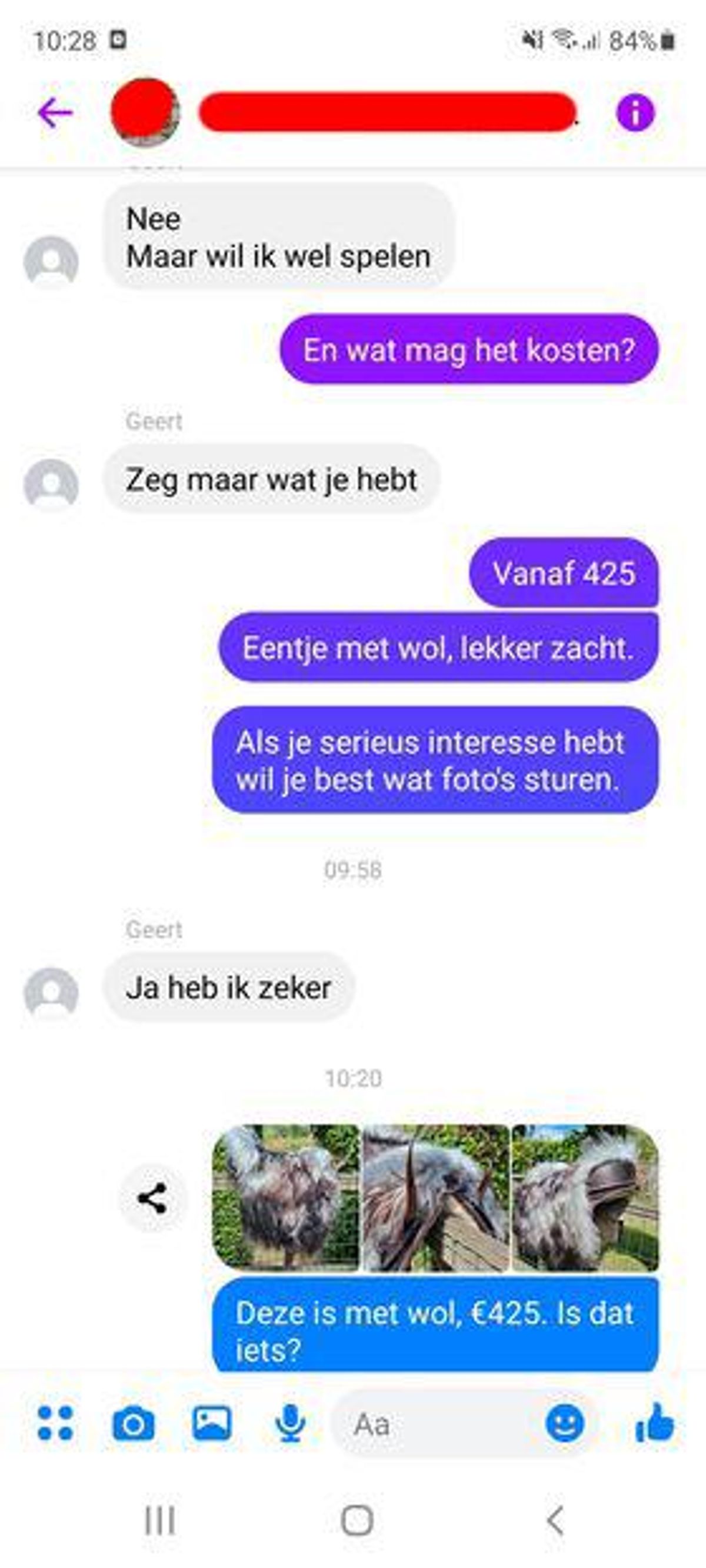706x1568 pixels.
Task: Open the contact's profile picture
Action: pos(145,112)
